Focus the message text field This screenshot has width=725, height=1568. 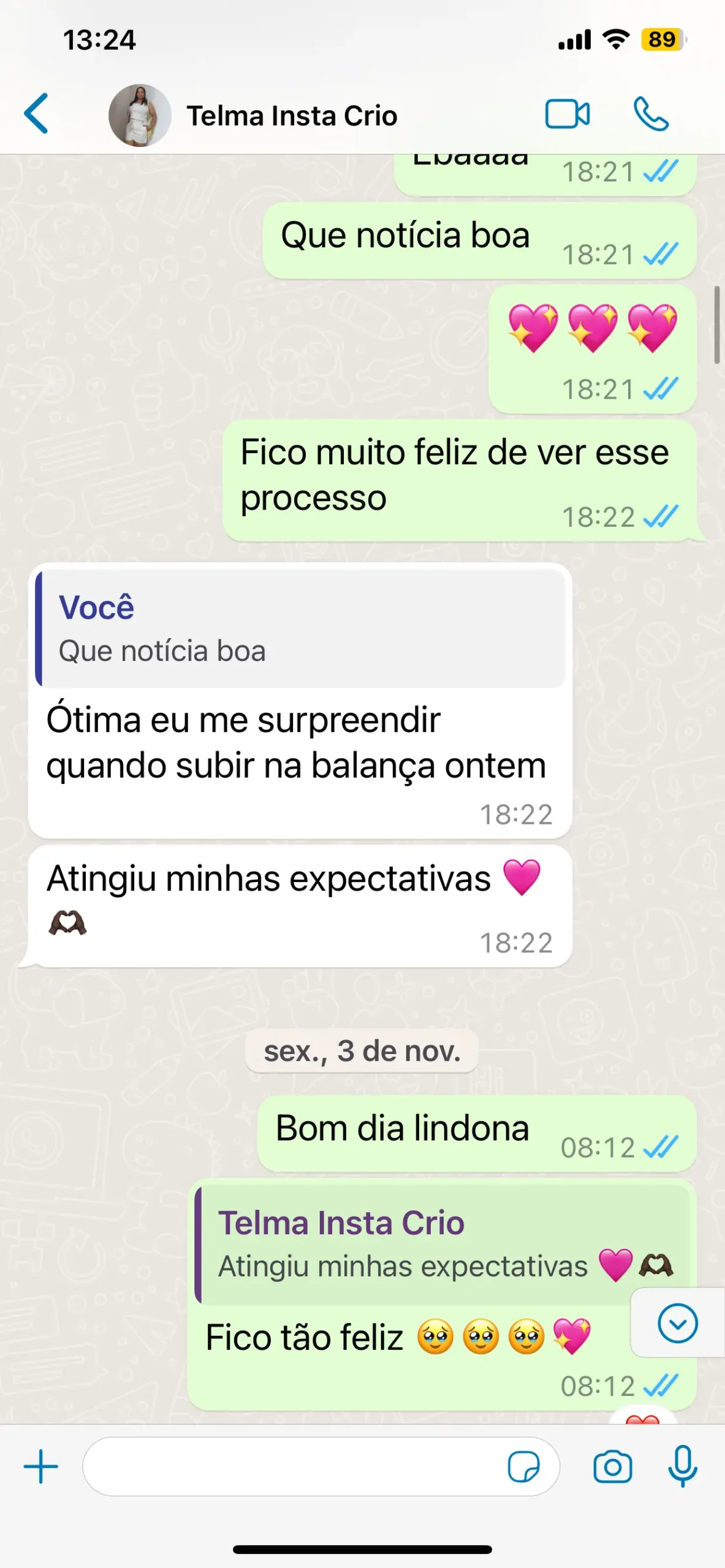[x=294, y=1467]
